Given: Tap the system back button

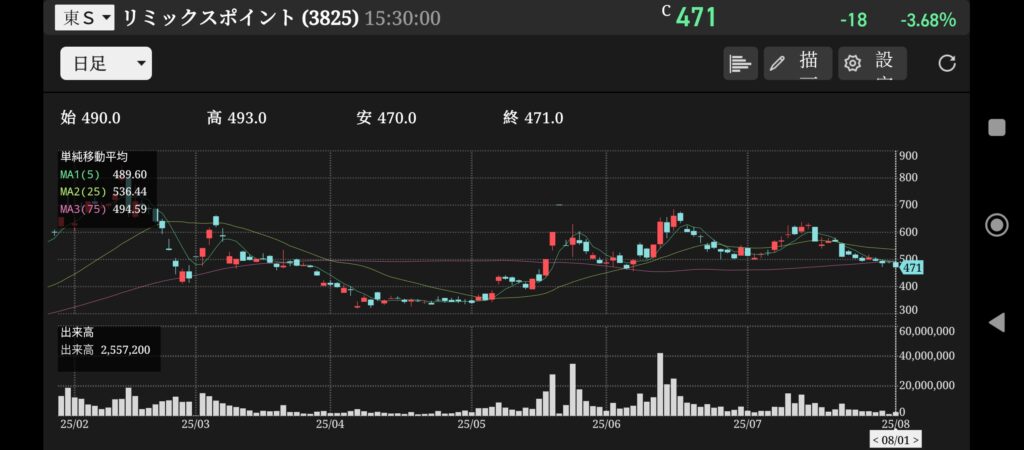Looking at the screenshot, I should click(996, 322).
